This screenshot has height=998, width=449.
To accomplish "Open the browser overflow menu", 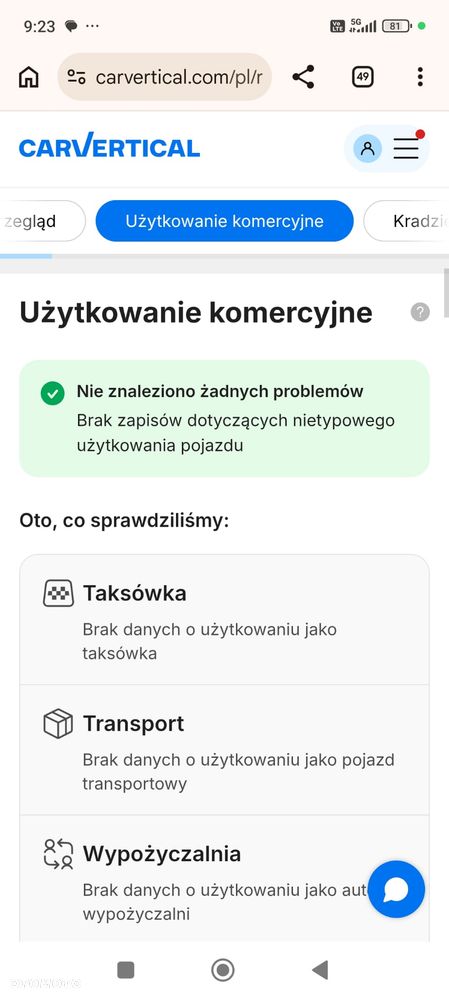I will (420, 77).
